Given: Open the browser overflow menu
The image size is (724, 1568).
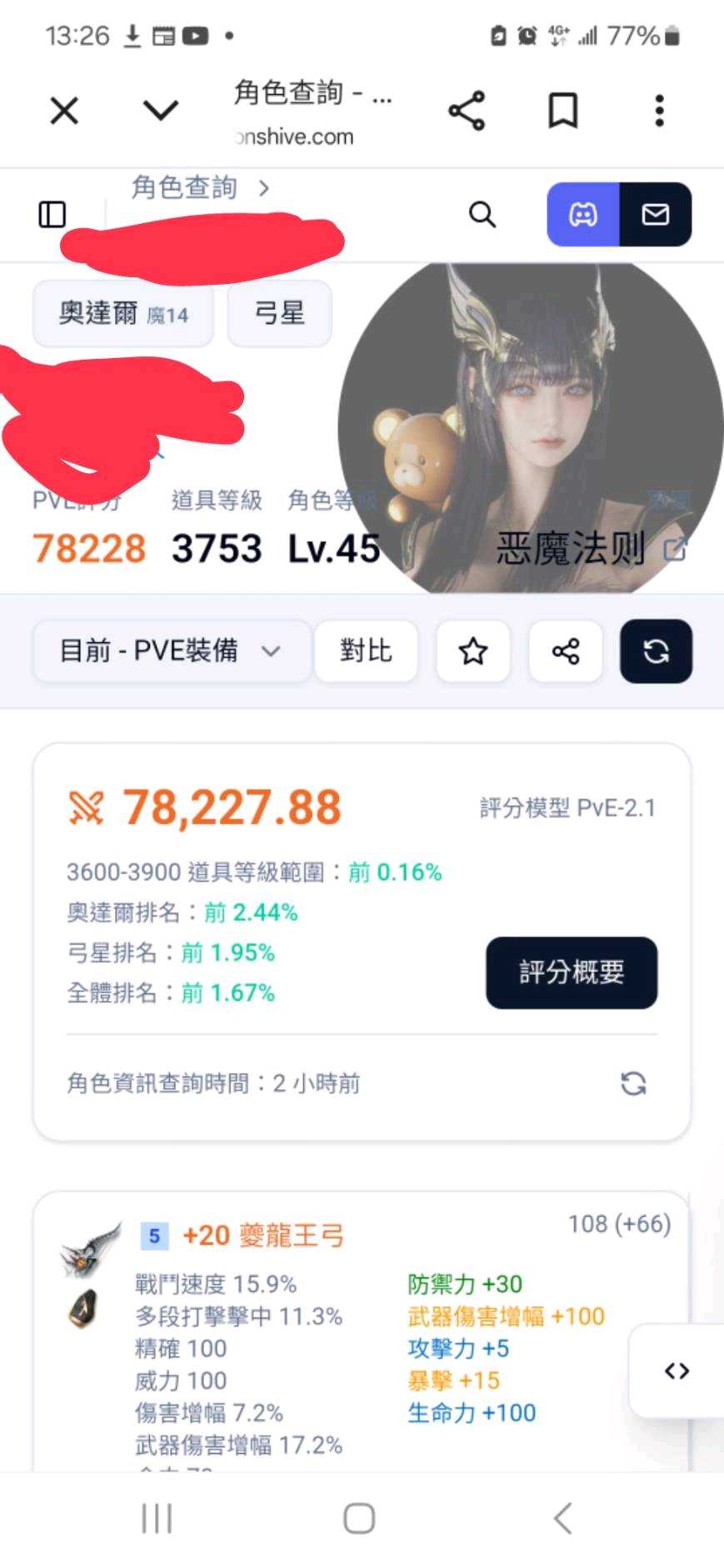Looking at the screenshot, I should click(659, 111).
